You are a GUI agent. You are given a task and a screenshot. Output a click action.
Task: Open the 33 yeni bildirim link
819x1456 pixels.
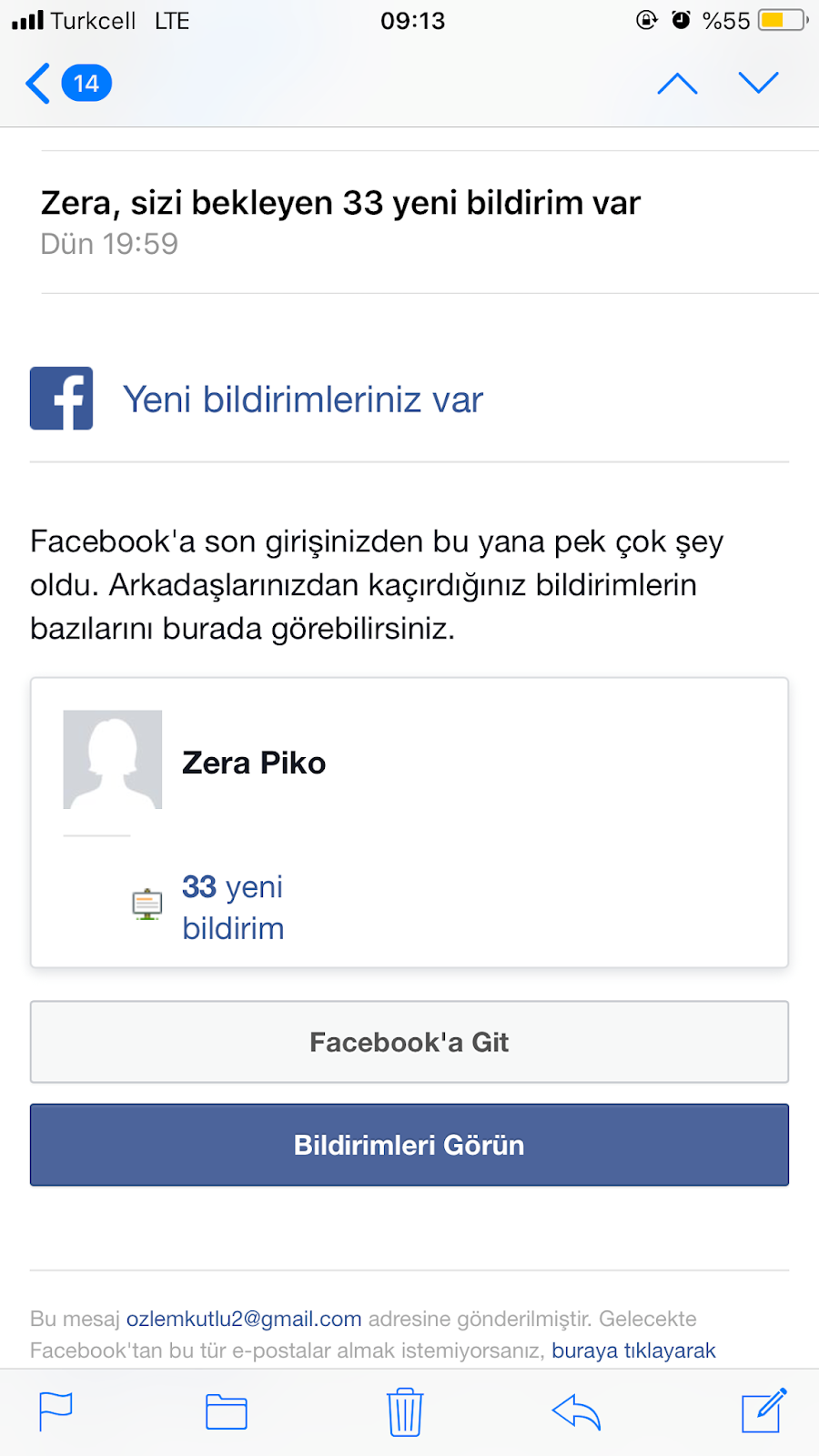tap(233, 907)
